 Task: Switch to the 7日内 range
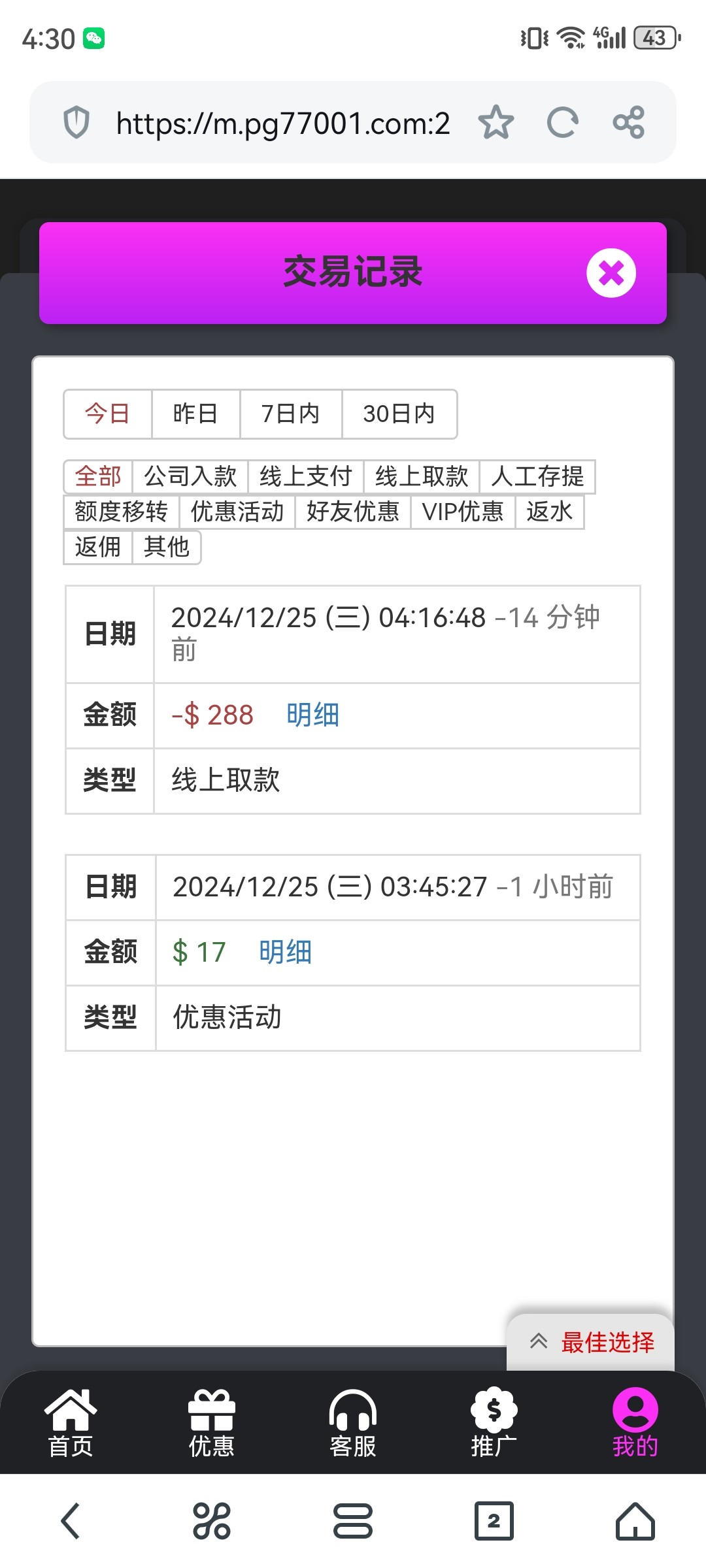[x=290, y=414]
